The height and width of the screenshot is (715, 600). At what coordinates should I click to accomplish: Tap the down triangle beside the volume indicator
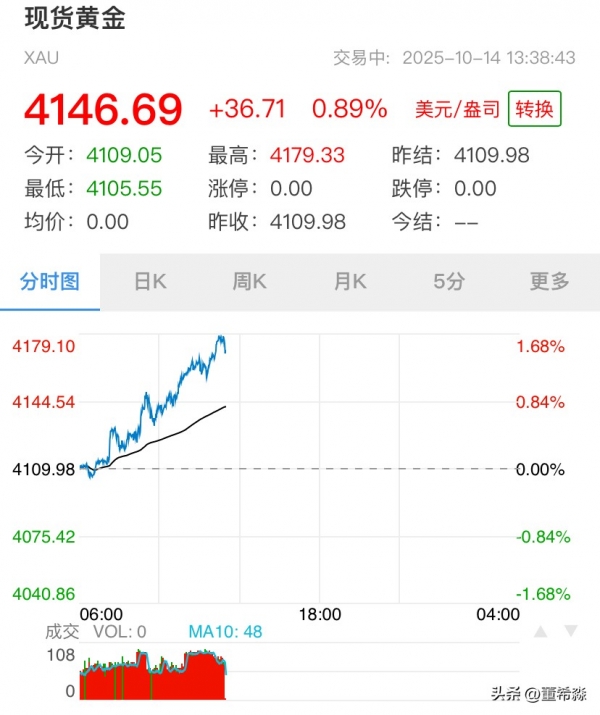point(572,632)
